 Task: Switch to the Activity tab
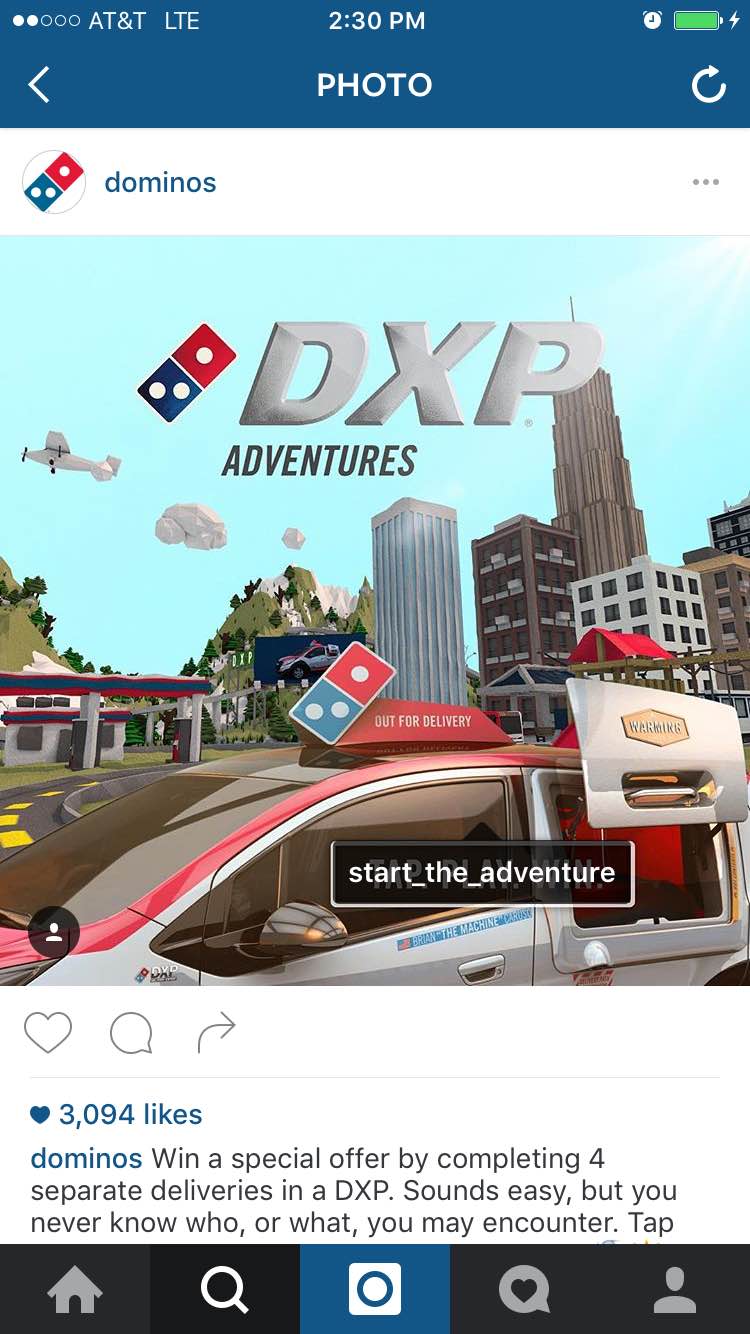(x=525, y=1290)
